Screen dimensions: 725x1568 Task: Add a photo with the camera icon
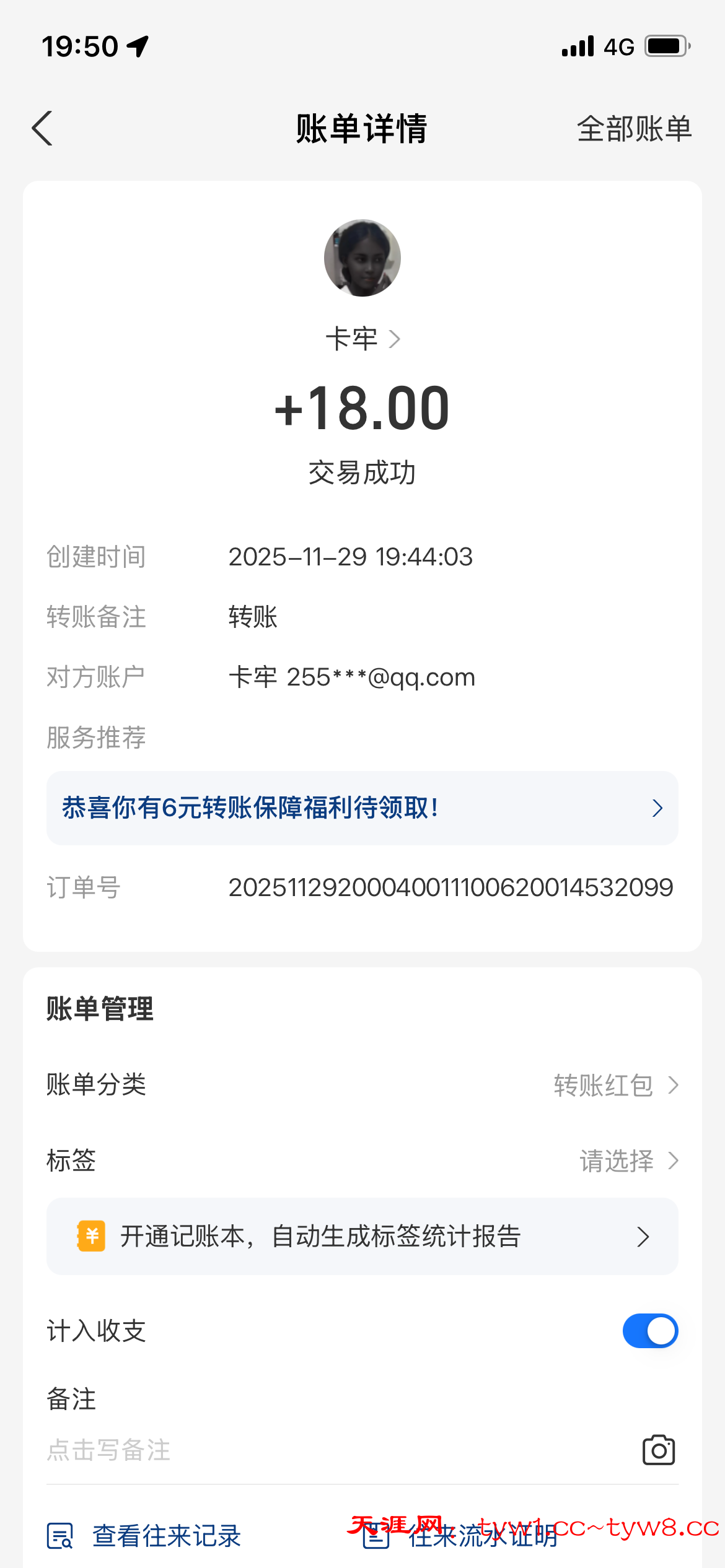click(x=658, y=1450)
